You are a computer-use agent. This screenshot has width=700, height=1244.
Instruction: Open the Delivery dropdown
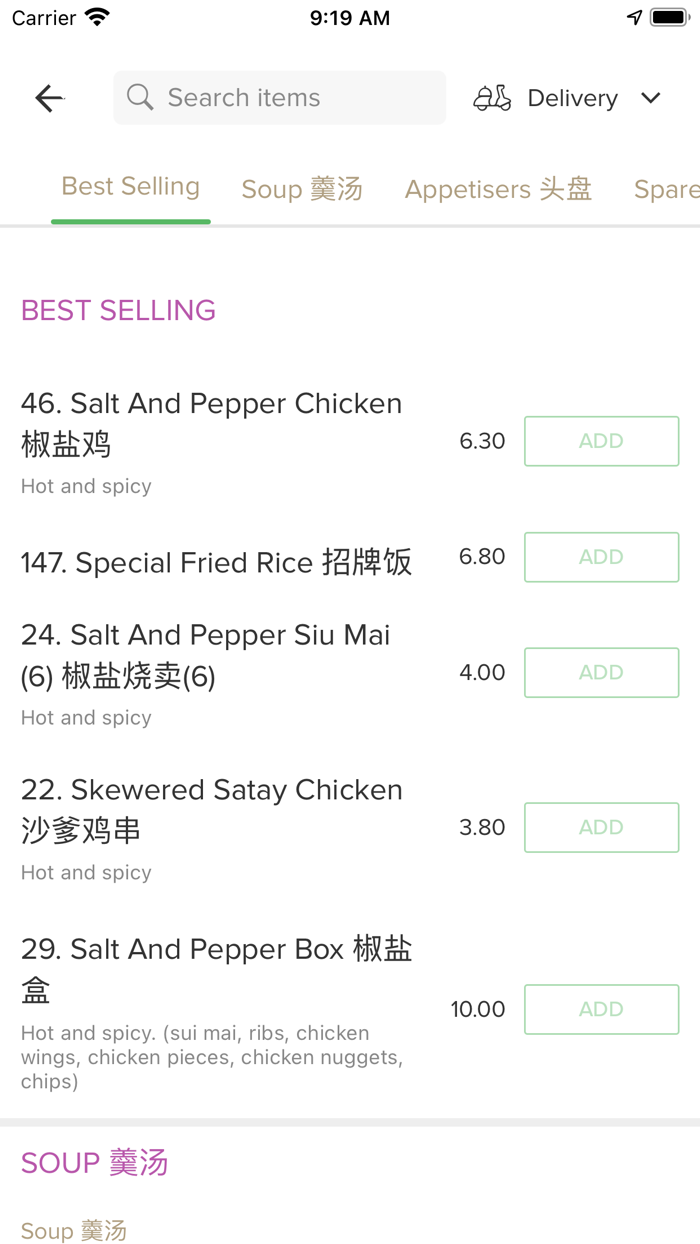(568, 98)
